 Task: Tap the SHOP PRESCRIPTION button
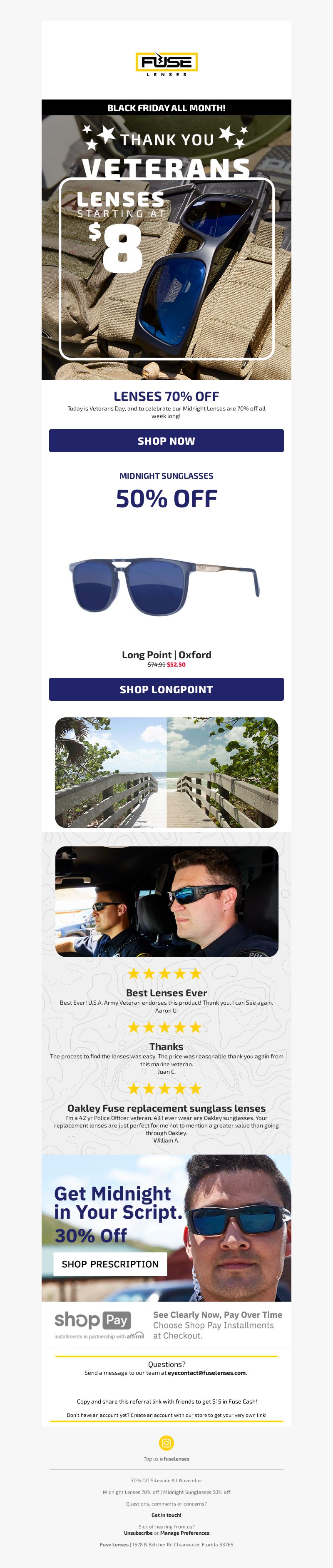[x=110, y=1264]
